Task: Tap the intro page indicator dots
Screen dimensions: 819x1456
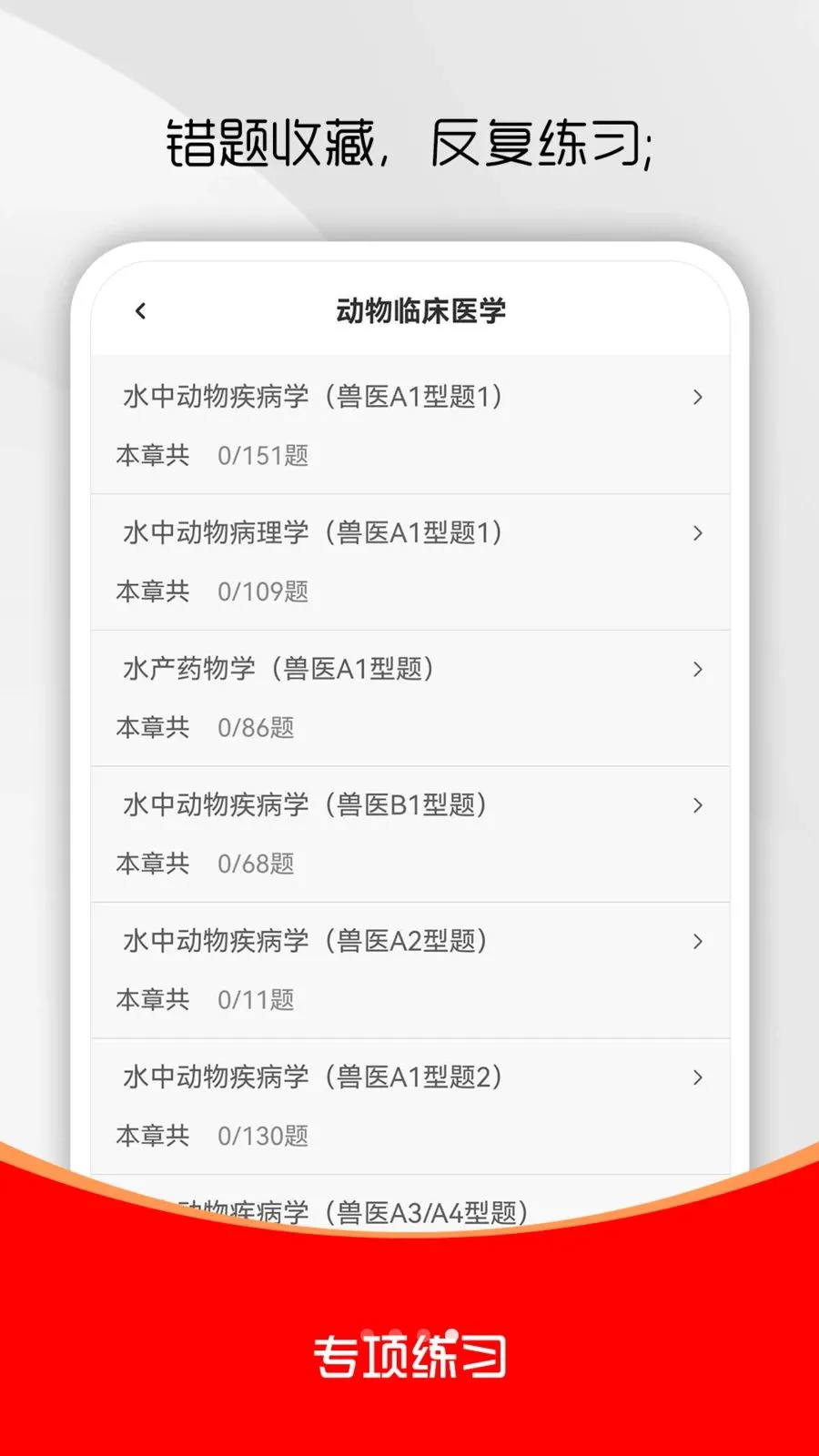Action: pos(409,1336)
